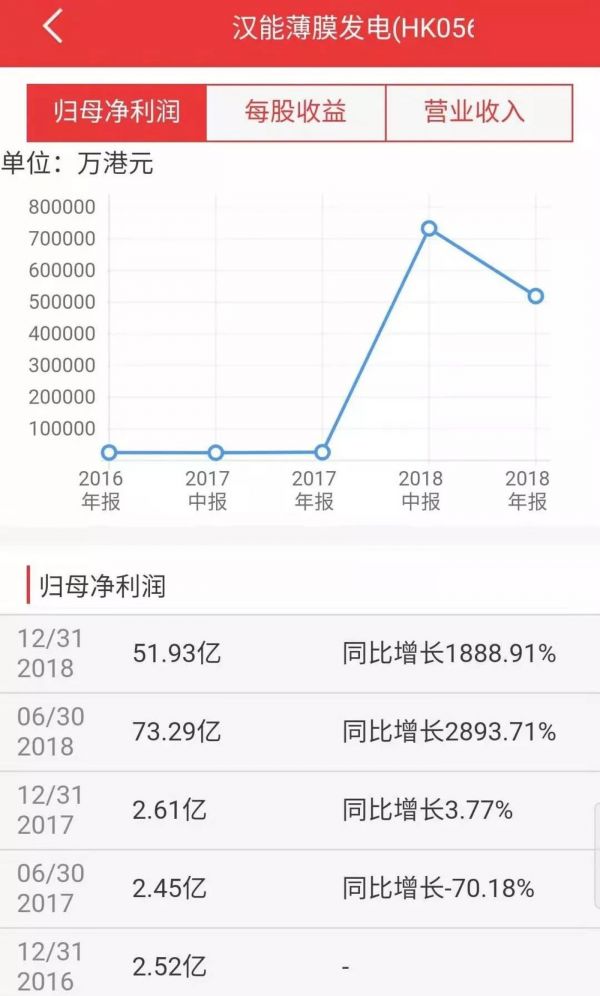
Task: Switch to the 每股收益 tab
Action: [x=296, y=112]
